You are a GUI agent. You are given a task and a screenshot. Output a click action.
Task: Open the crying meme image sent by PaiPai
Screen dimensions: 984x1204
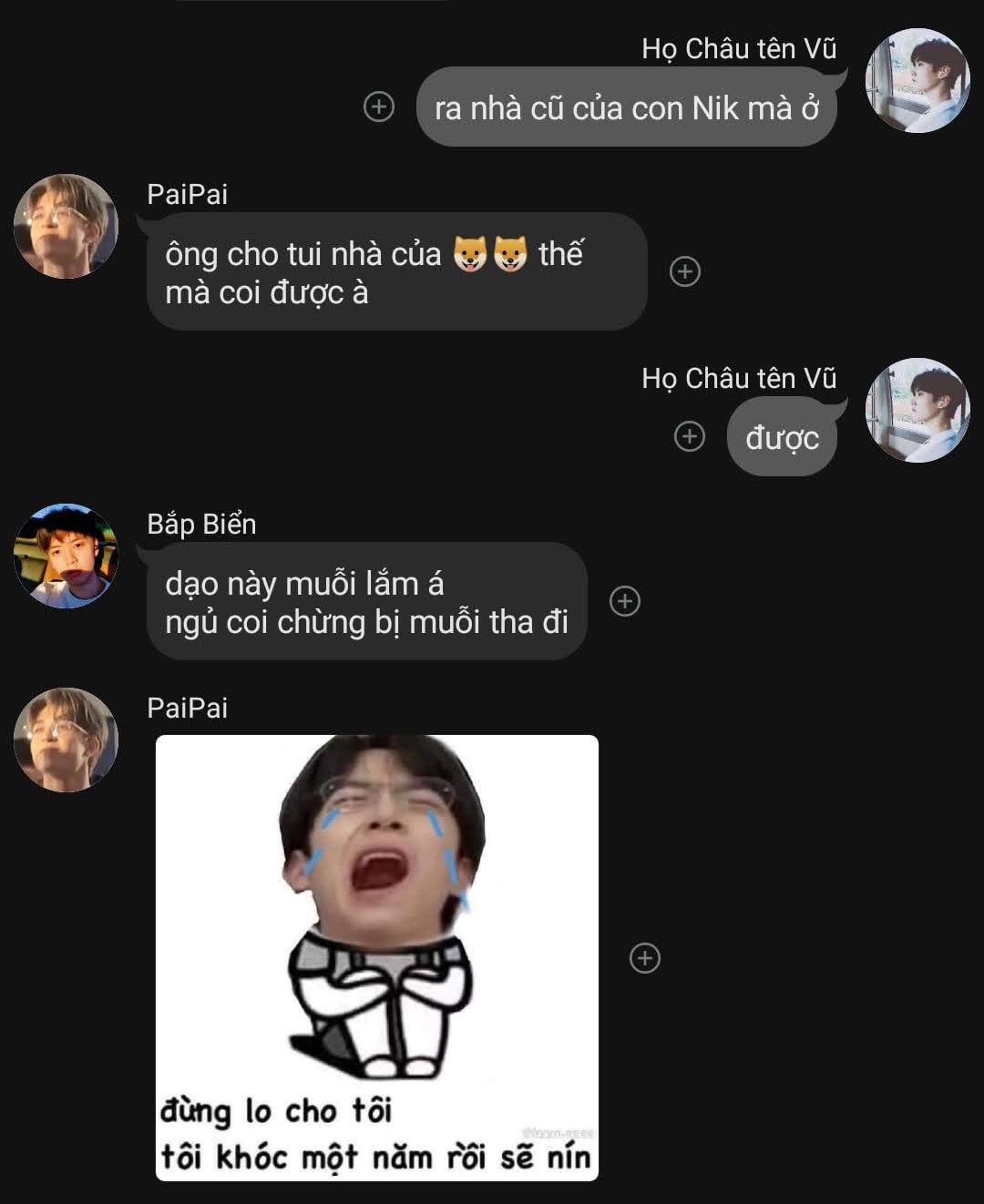click(377, 956)
